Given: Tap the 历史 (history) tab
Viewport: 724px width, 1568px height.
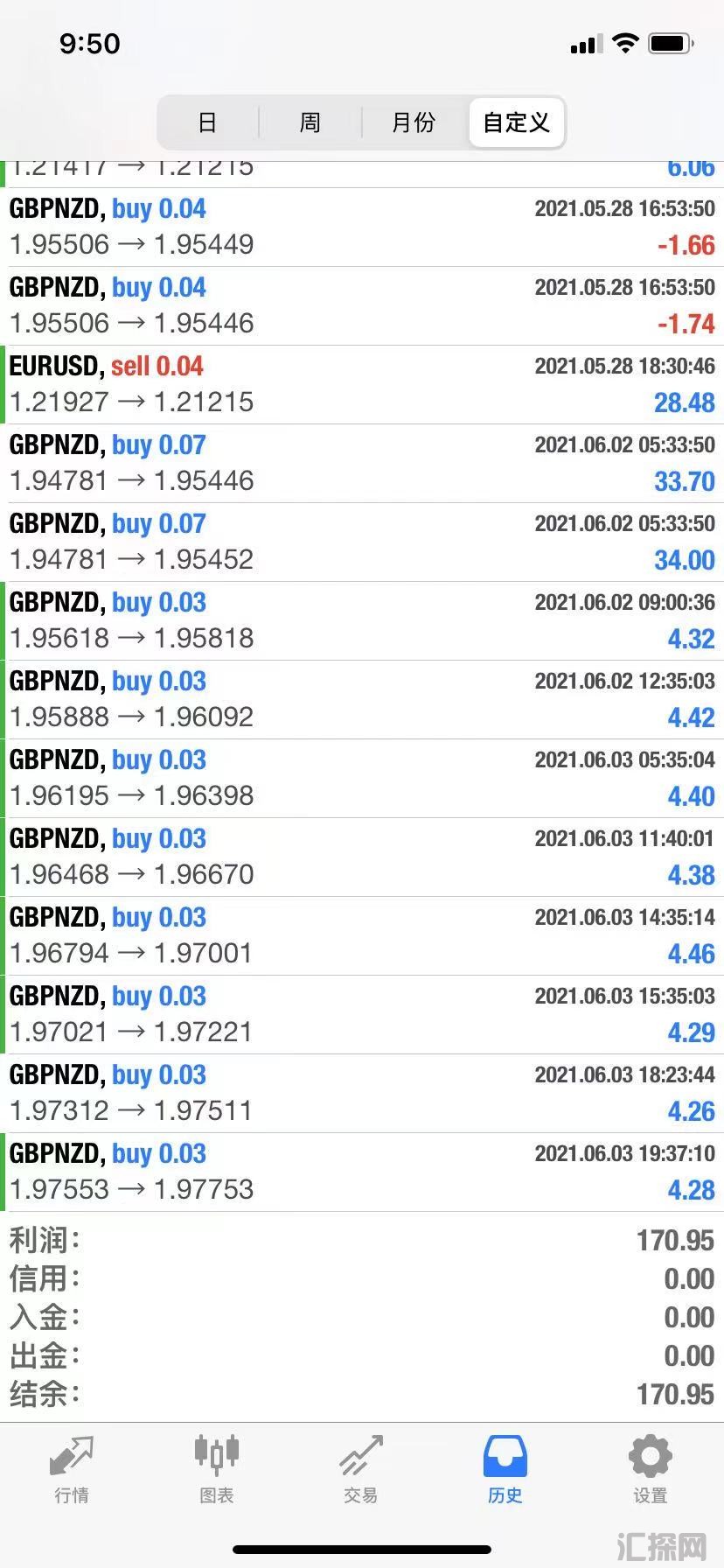Looking at the screenshot, I should coord(505,1470).
